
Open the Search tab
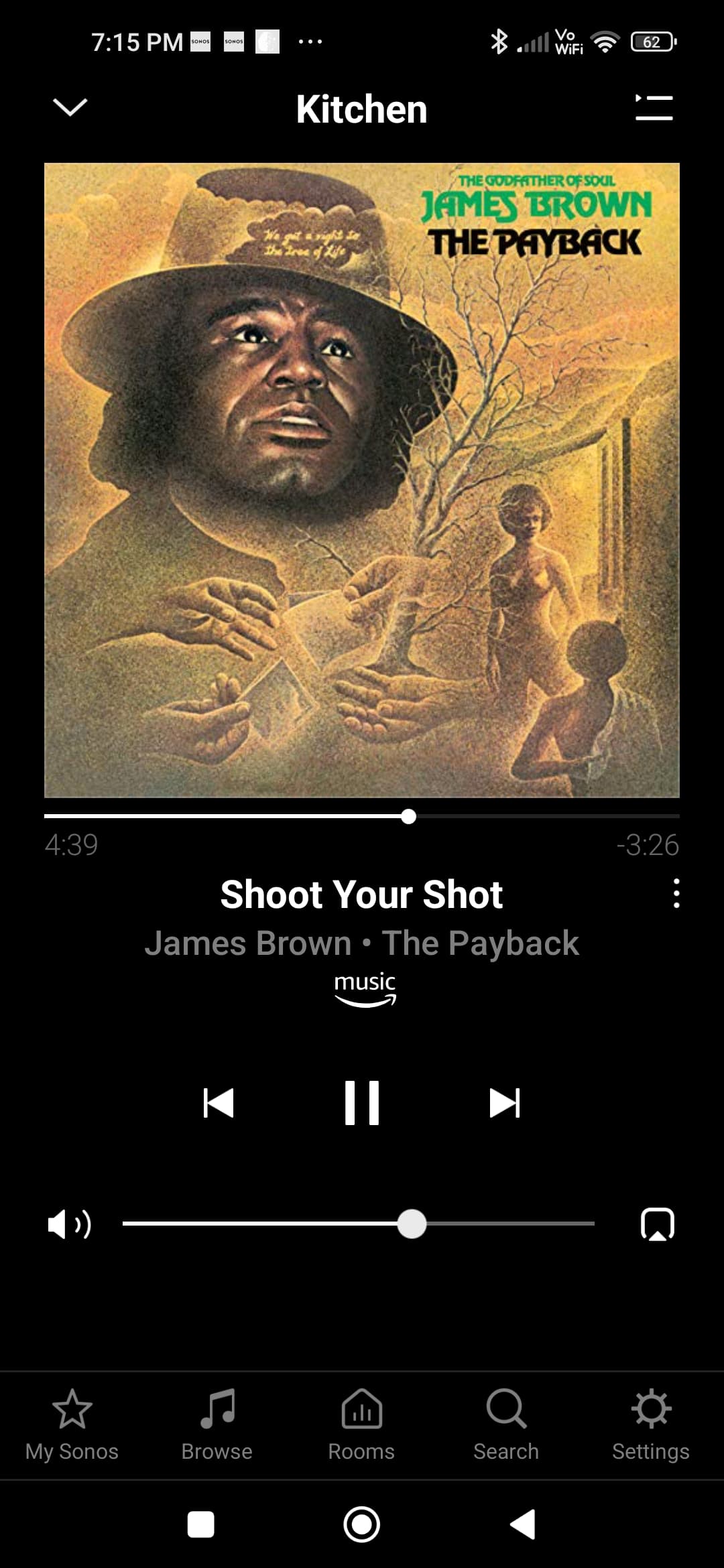pyautogui.click(x=506, y=1425)
